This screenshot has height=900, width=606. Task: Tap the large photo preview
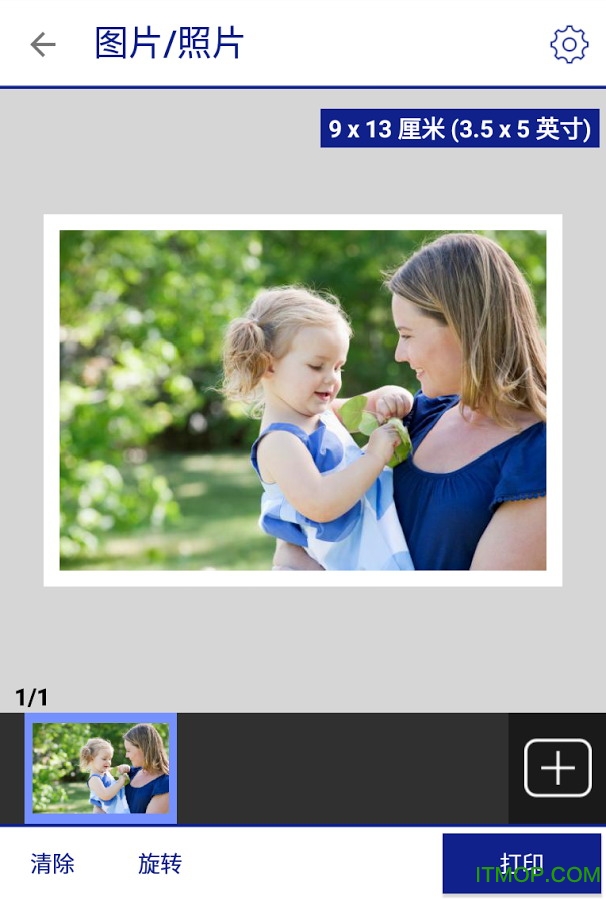pyautogui.click(x=303, y=400)
